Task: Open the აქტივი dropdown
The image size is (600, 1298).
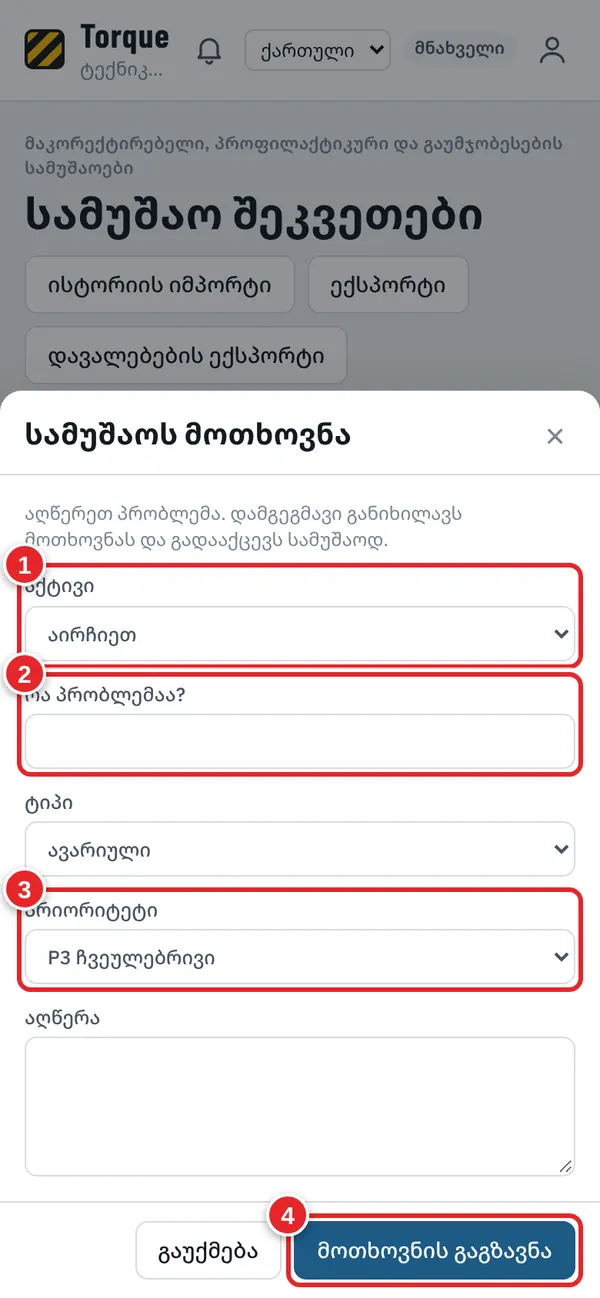Action: coord(300,634)
